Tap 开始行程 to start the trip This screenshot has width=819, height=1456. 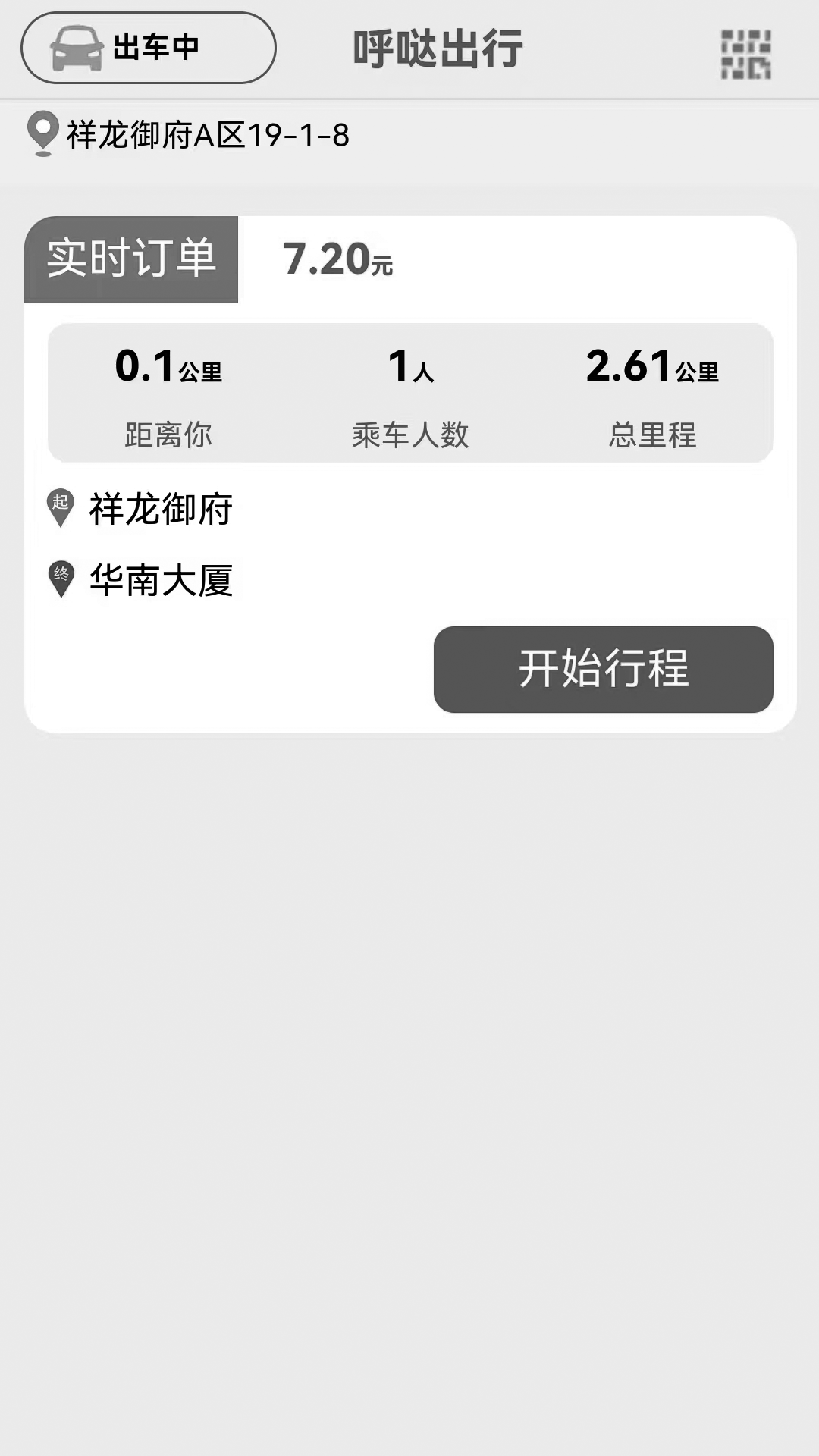[x=603, y=669]
